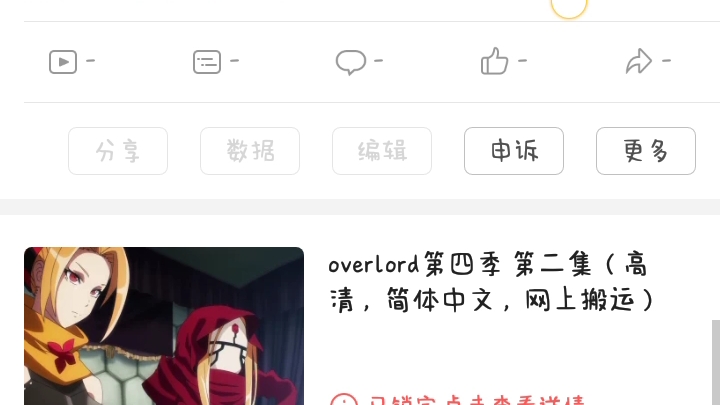Open 数据 video statistics
Image resolution: width=720 pixels, height=405 pixels.
click(x=250, y=151)
